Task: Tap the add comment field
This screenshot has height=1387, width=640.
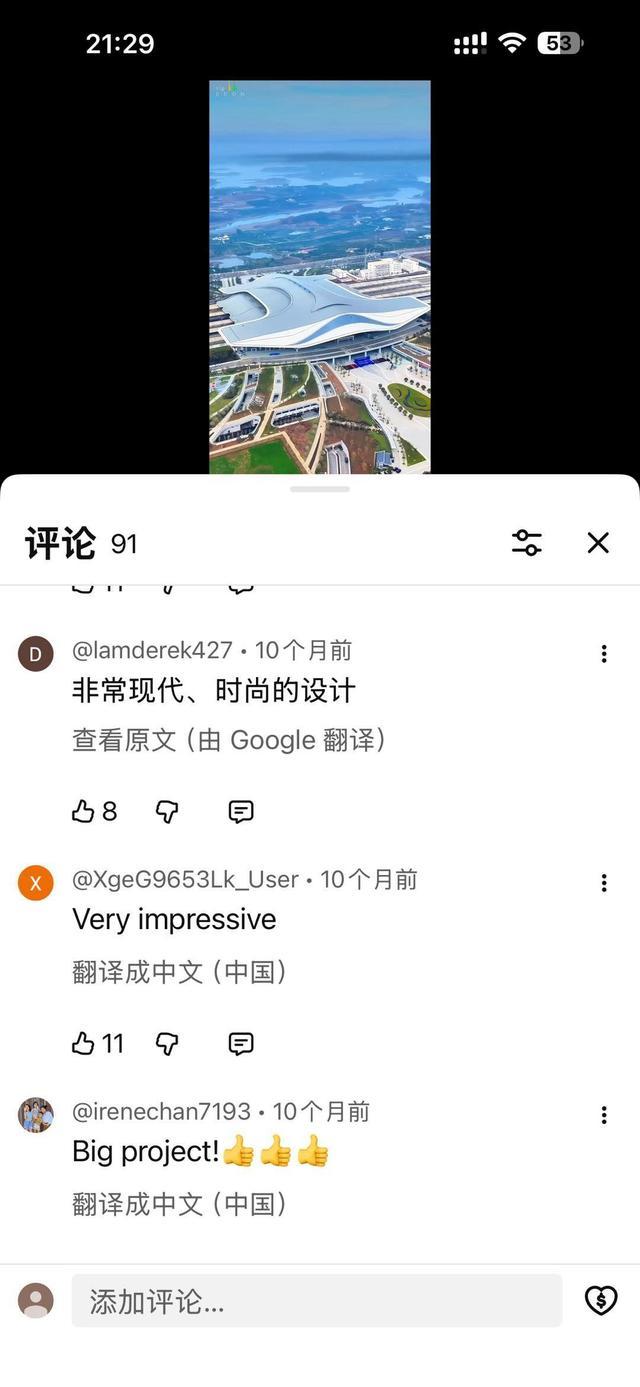Action: 316,1301
